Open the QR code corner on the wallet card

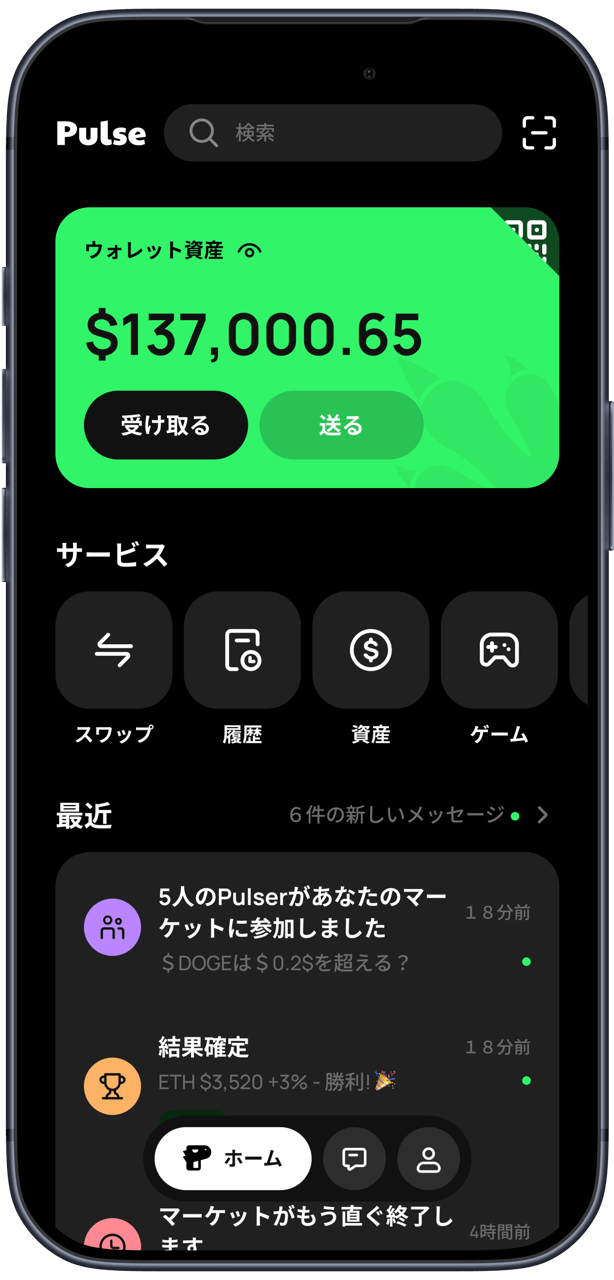pos(525,239)
